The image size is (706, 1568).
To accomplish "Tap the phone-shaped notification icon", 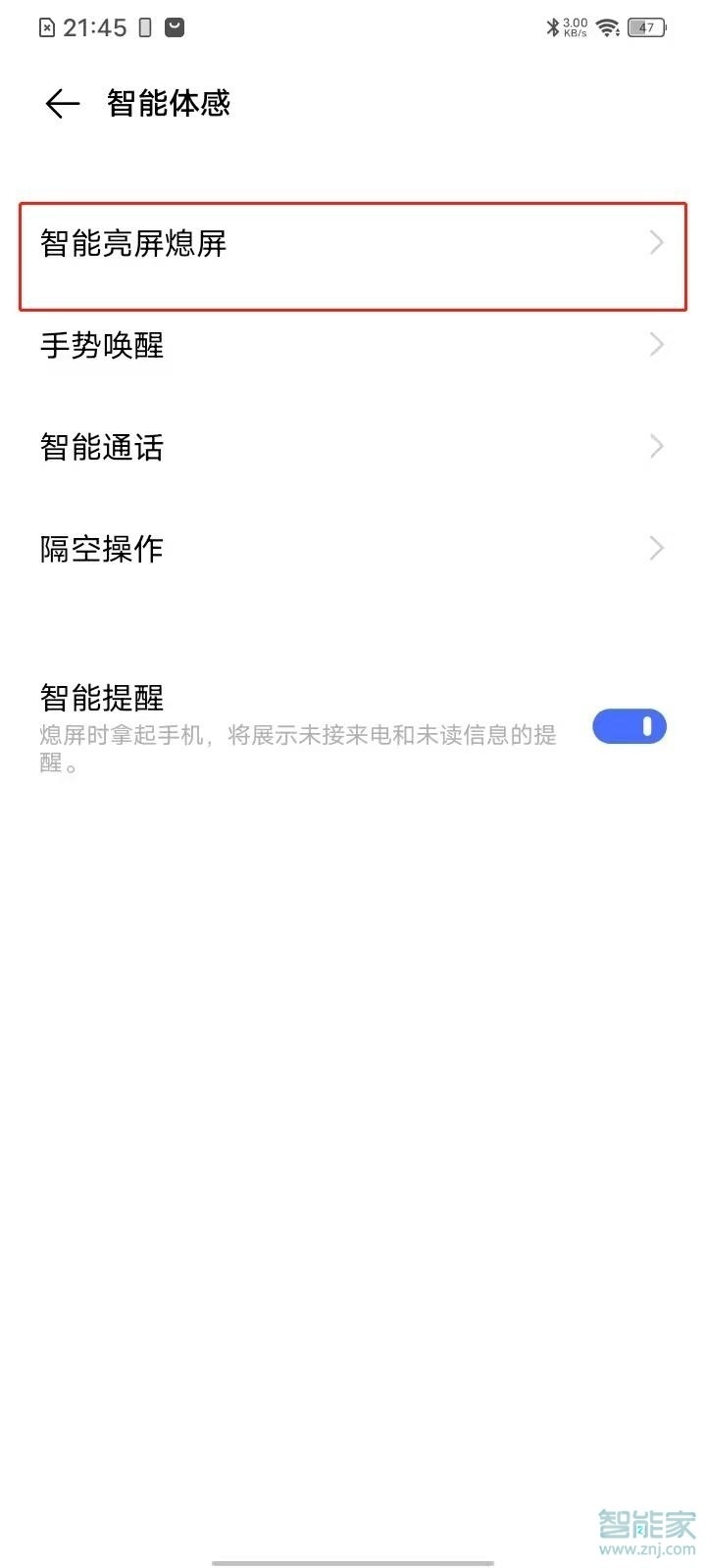I will tap(144, 26).
